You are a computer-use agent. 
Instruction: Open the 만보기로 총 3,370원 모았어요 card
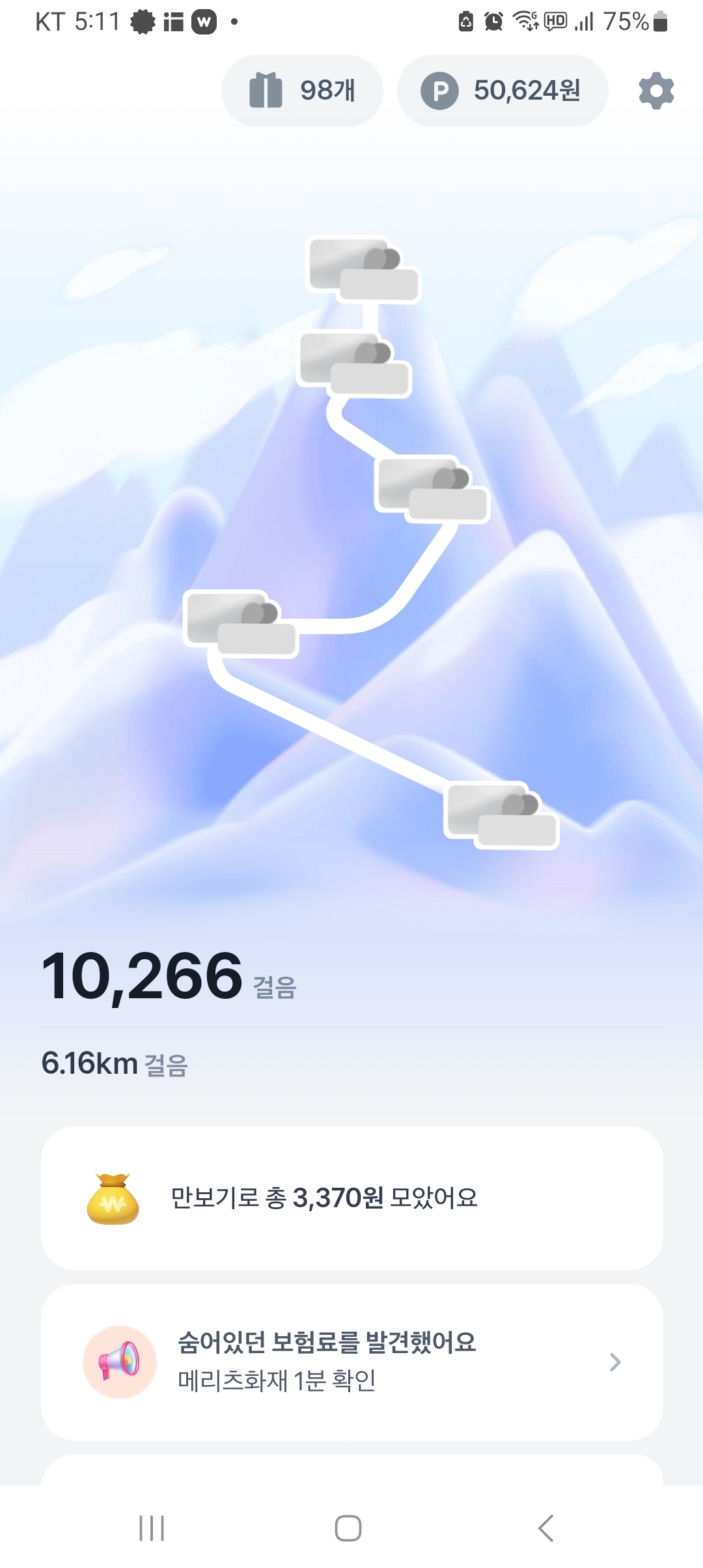(351, 1198)
